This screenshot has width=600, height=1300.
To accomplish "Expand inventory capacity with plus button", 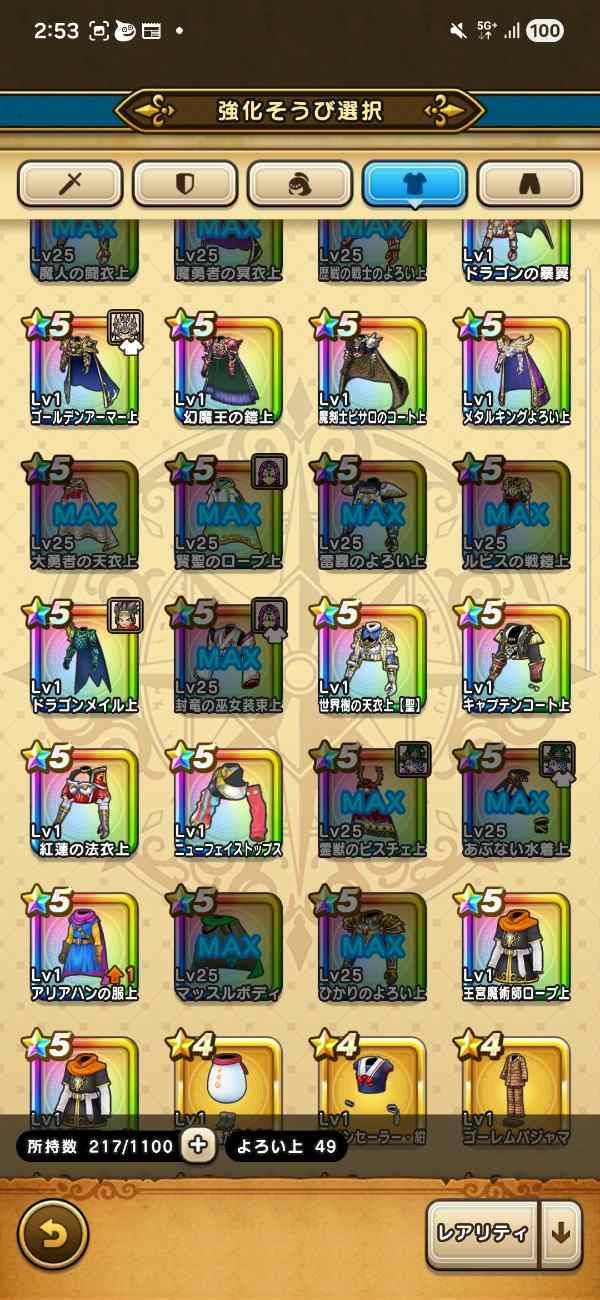I will pos(198,1146).
